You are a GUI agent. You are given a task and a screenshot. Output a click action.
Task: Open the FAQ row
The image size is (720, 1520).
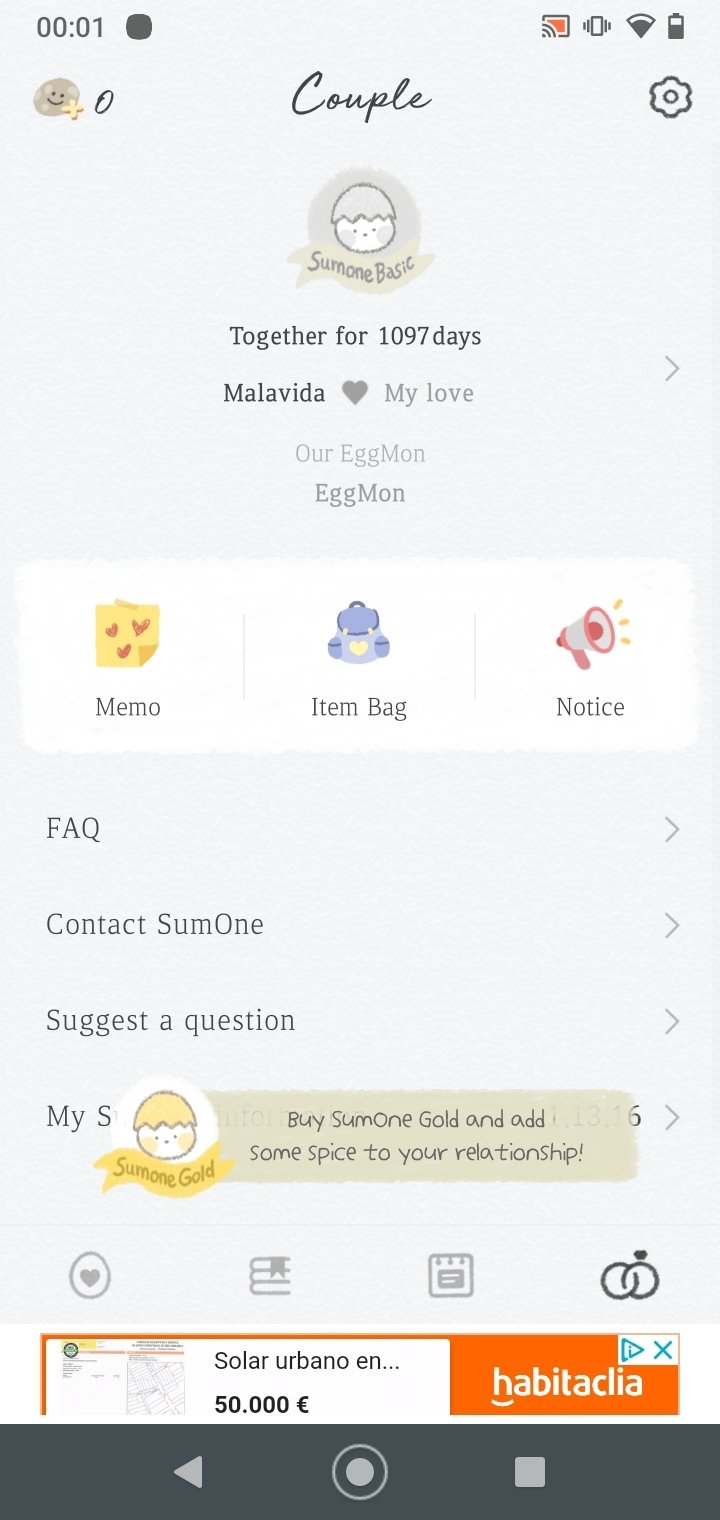[x=360, y=829]
